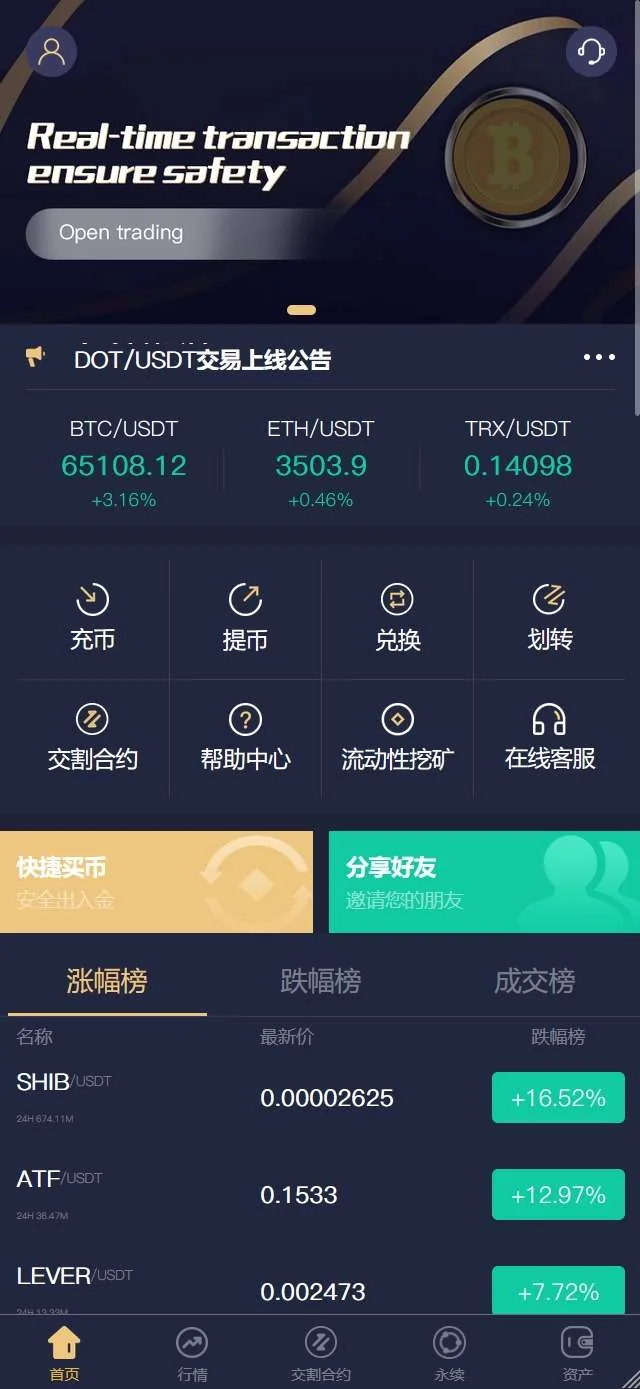Open the ETH/USDT price ticker
This screenshot has height=1389, width=640.
[x=321, y=464]
